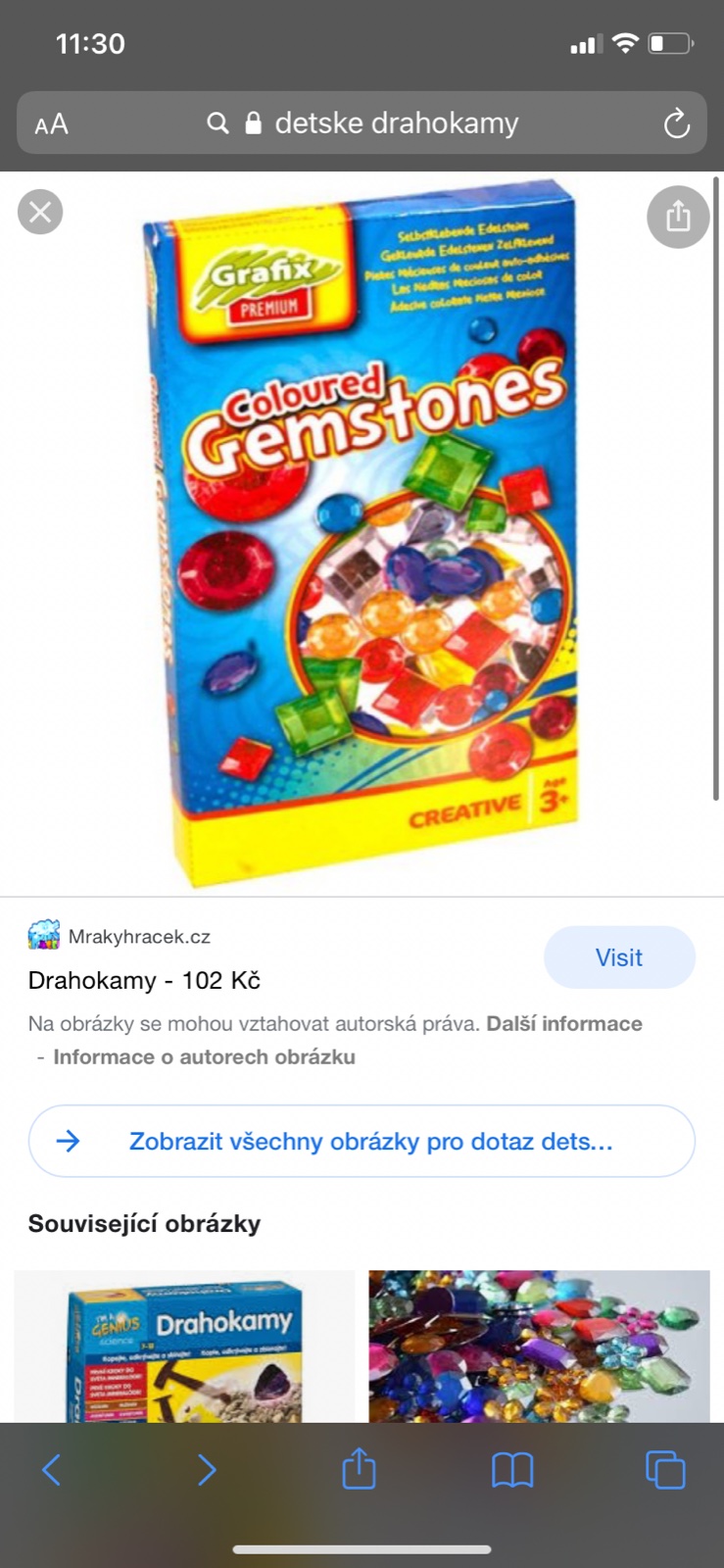Open the Drahokamy science kit related image
The image size is (724, 1568).
point(184,1347)
